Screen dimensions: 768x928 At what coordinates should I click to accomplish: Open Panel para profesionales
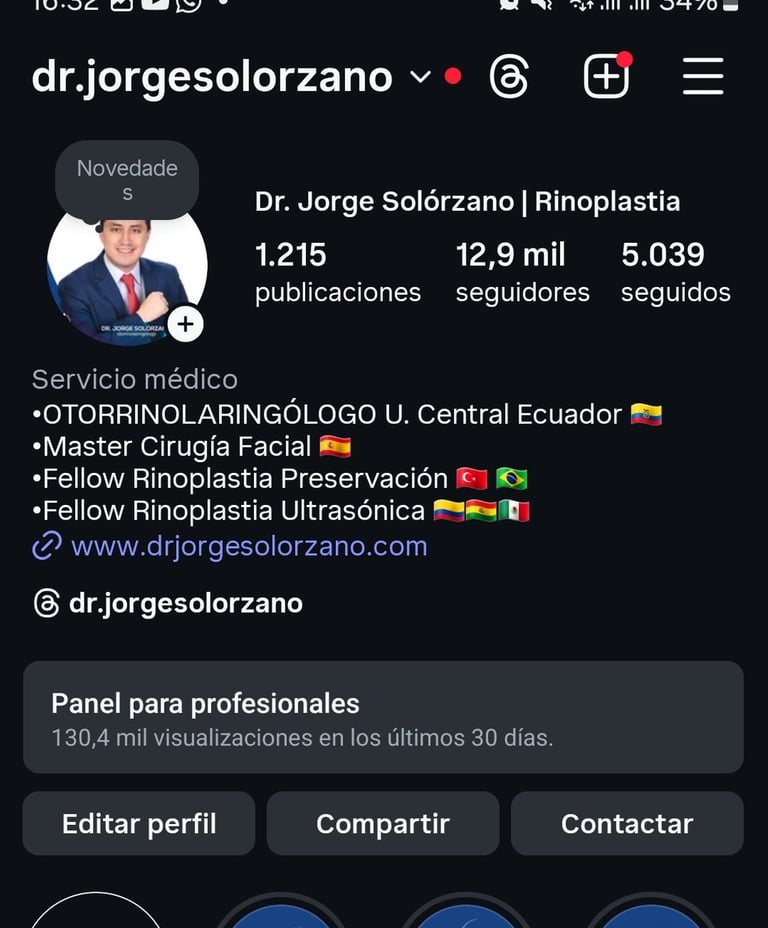pos(383,717)
